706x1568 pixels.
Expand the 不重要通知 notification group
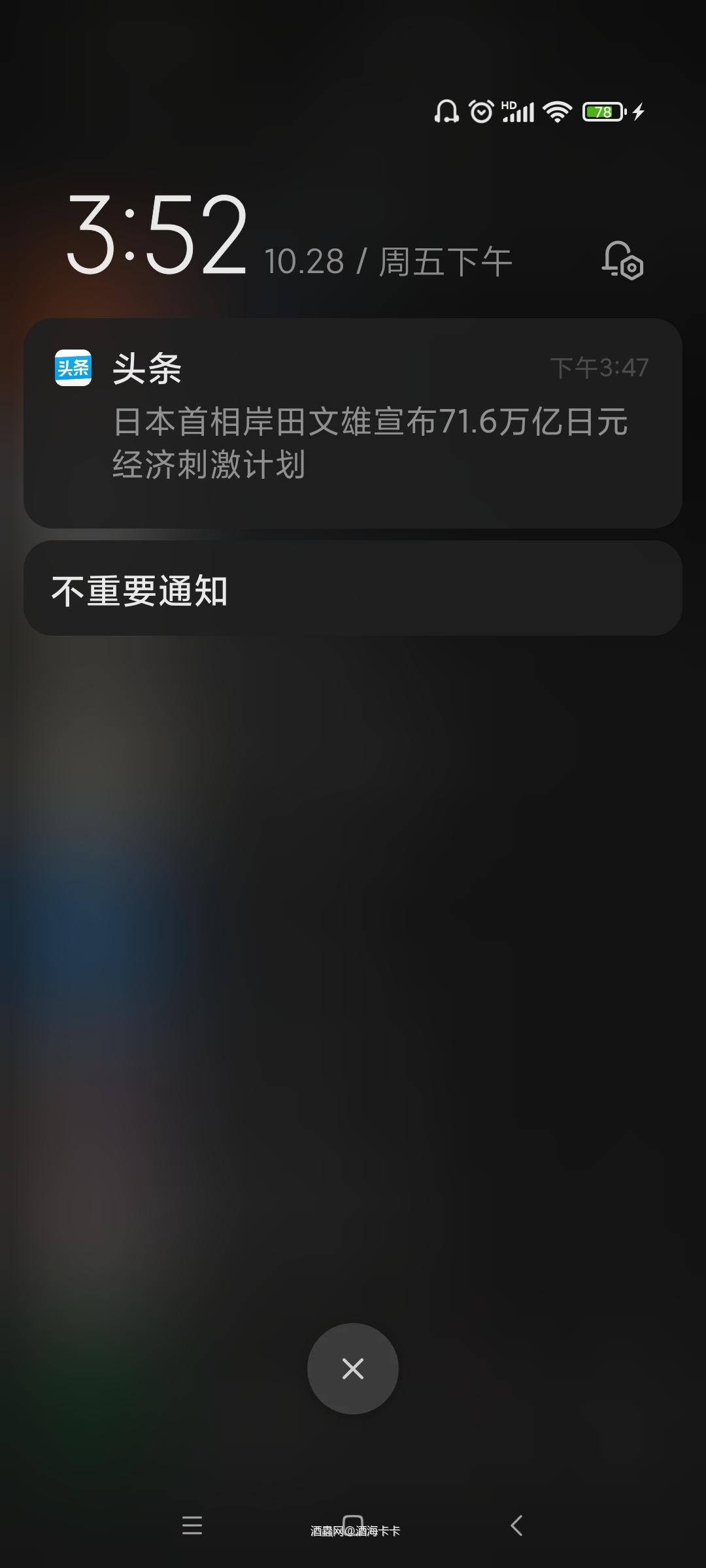[353, 589]
